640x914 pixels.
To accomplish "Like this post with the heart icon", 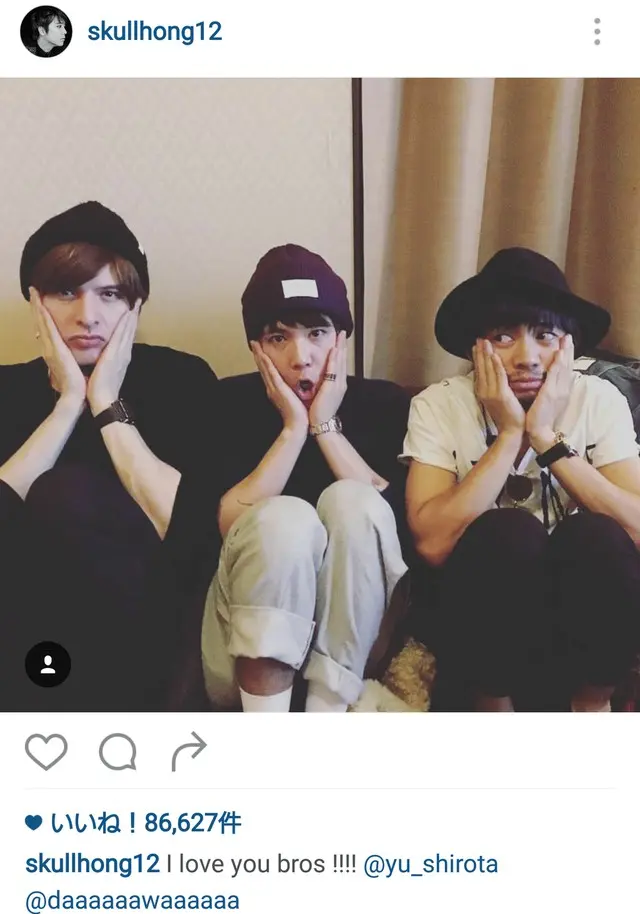I will pos(45,752).
